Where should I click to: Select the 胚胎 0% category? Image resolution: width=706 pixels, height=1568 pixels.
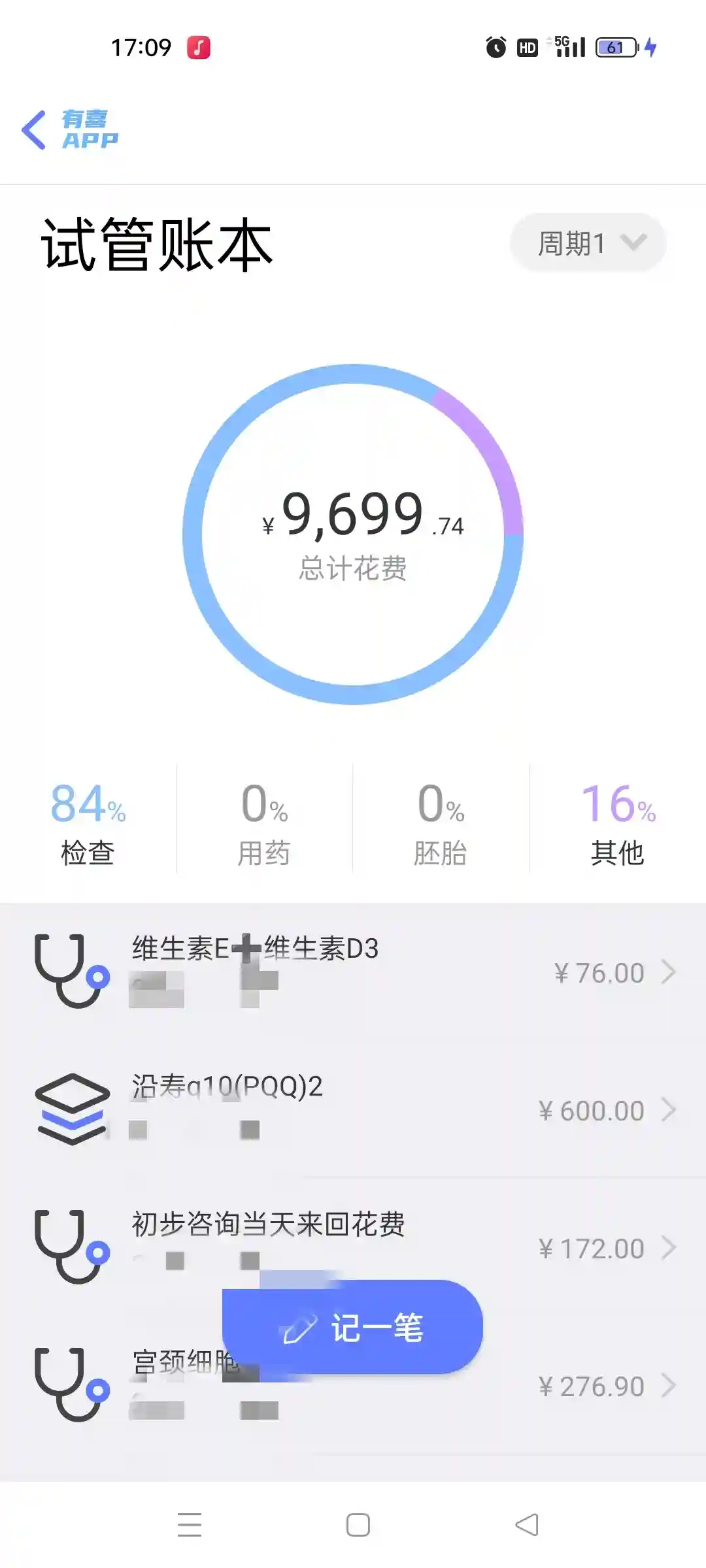coord(441,823)
